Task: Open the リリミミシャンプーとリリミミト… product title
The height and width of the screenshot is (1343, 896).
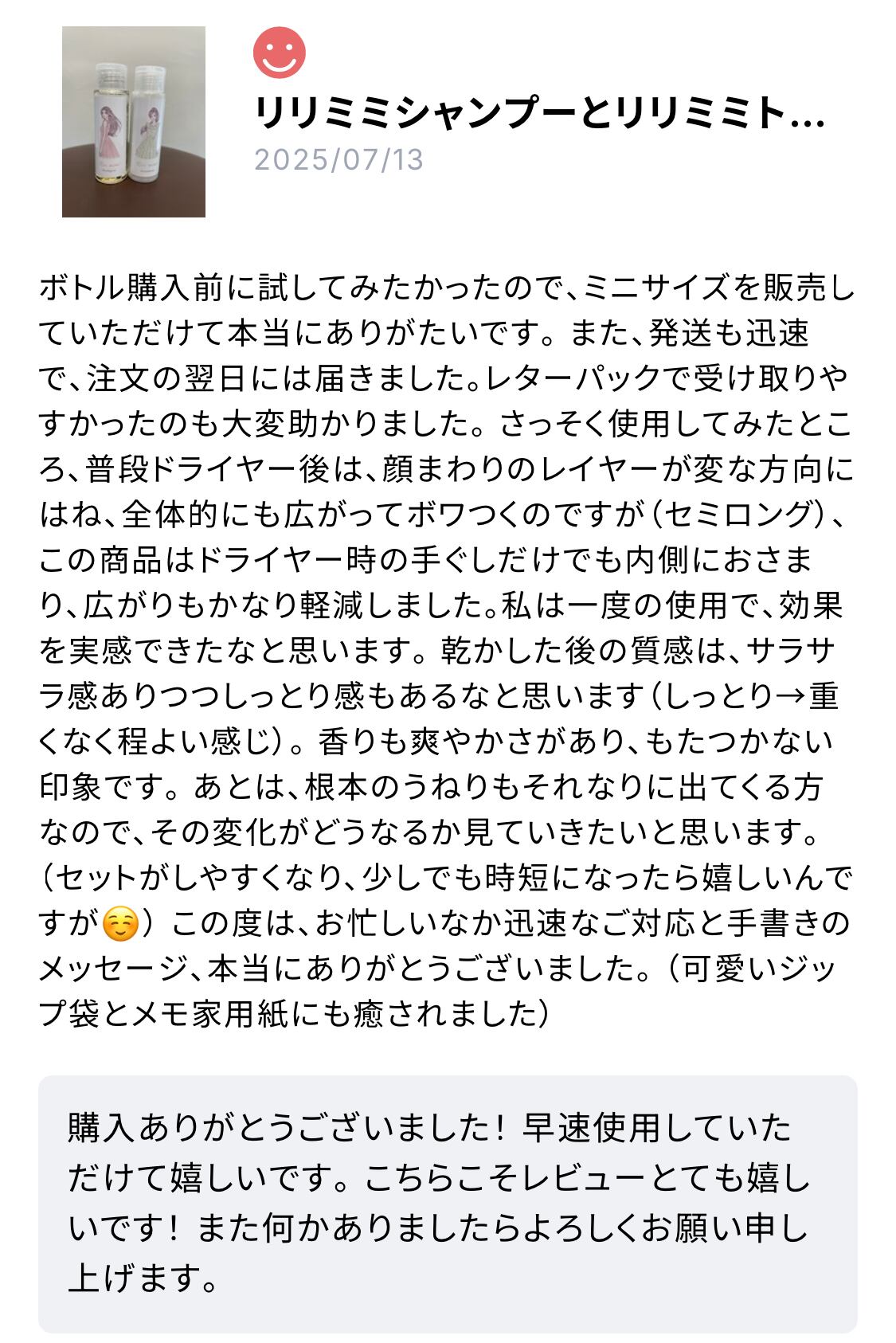Action: pos(539,113)
